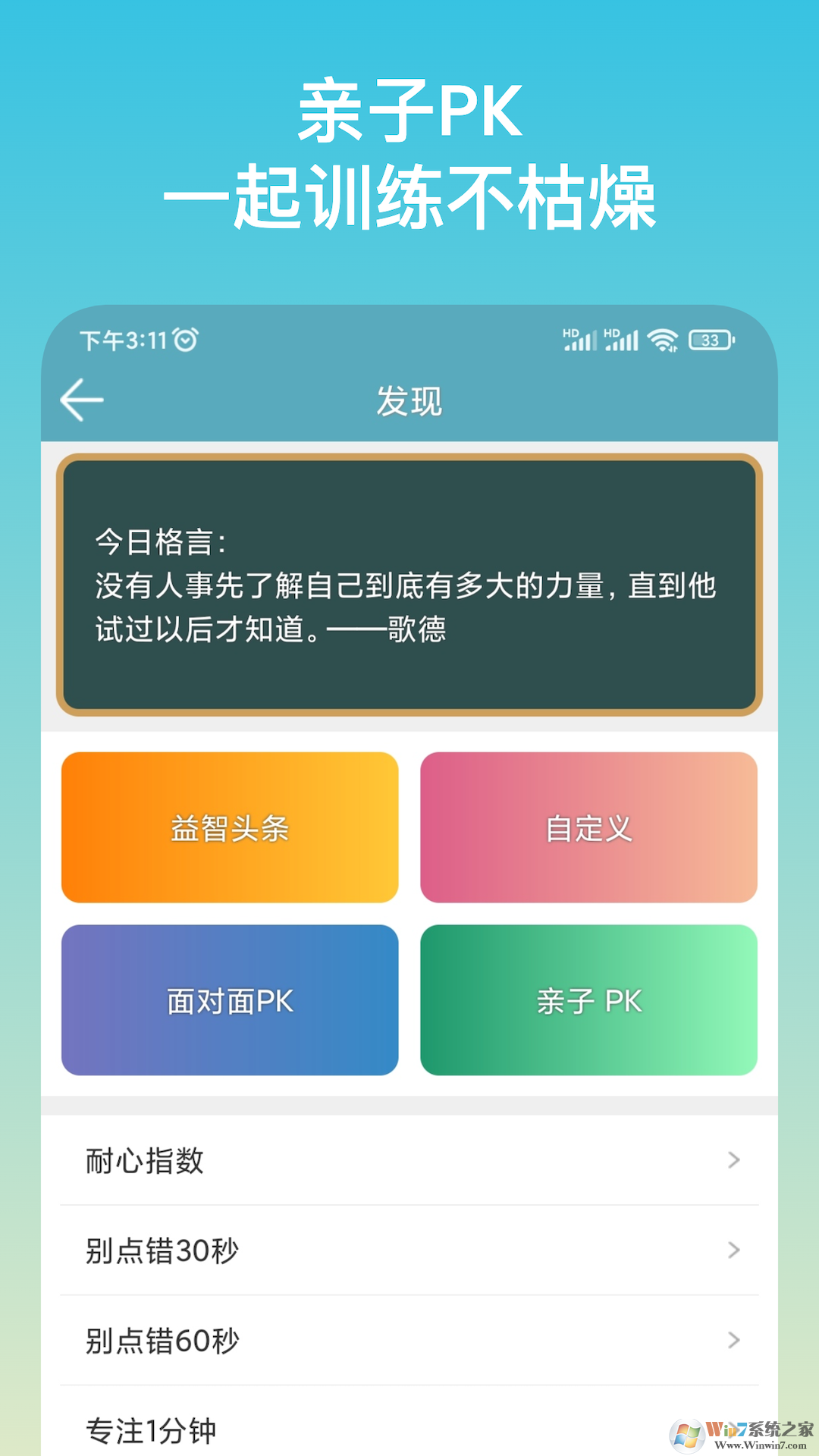Open the 耐心指数 list item
The height and width of the screenshot is (1456, 819).
click(x=303, y=1159)
